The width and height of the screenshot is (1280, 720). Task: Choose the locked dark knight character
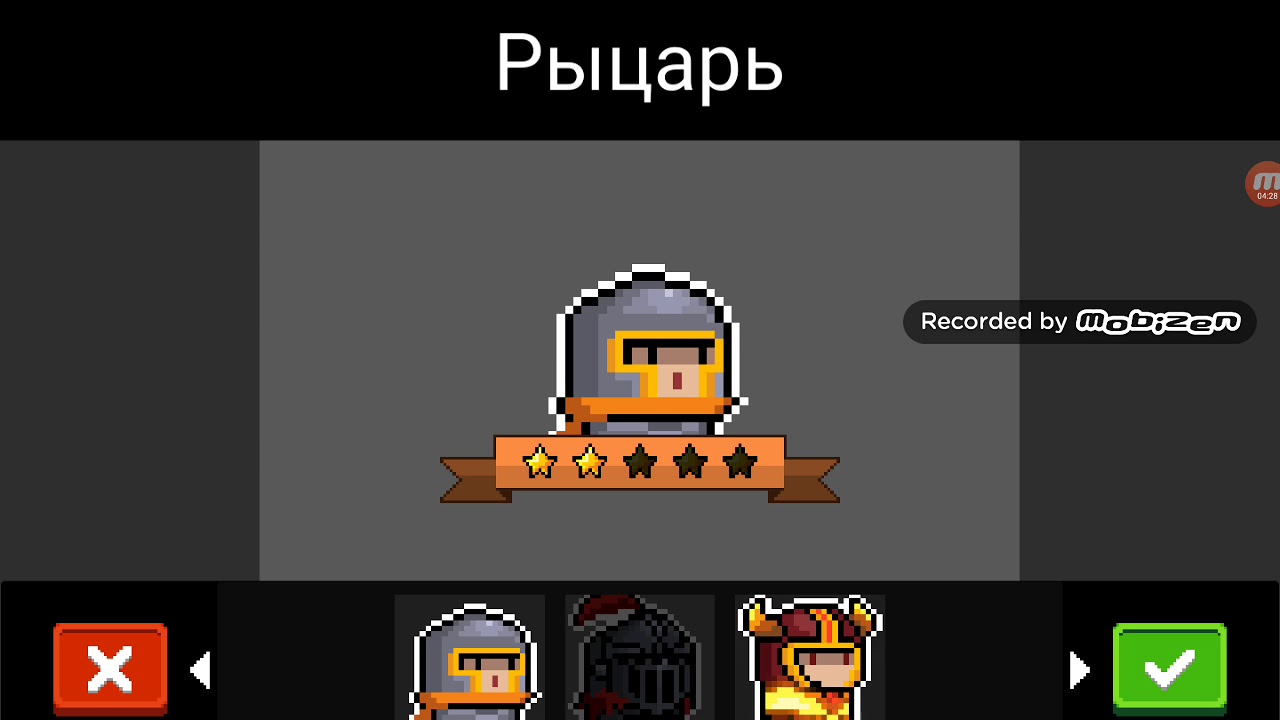640,658
